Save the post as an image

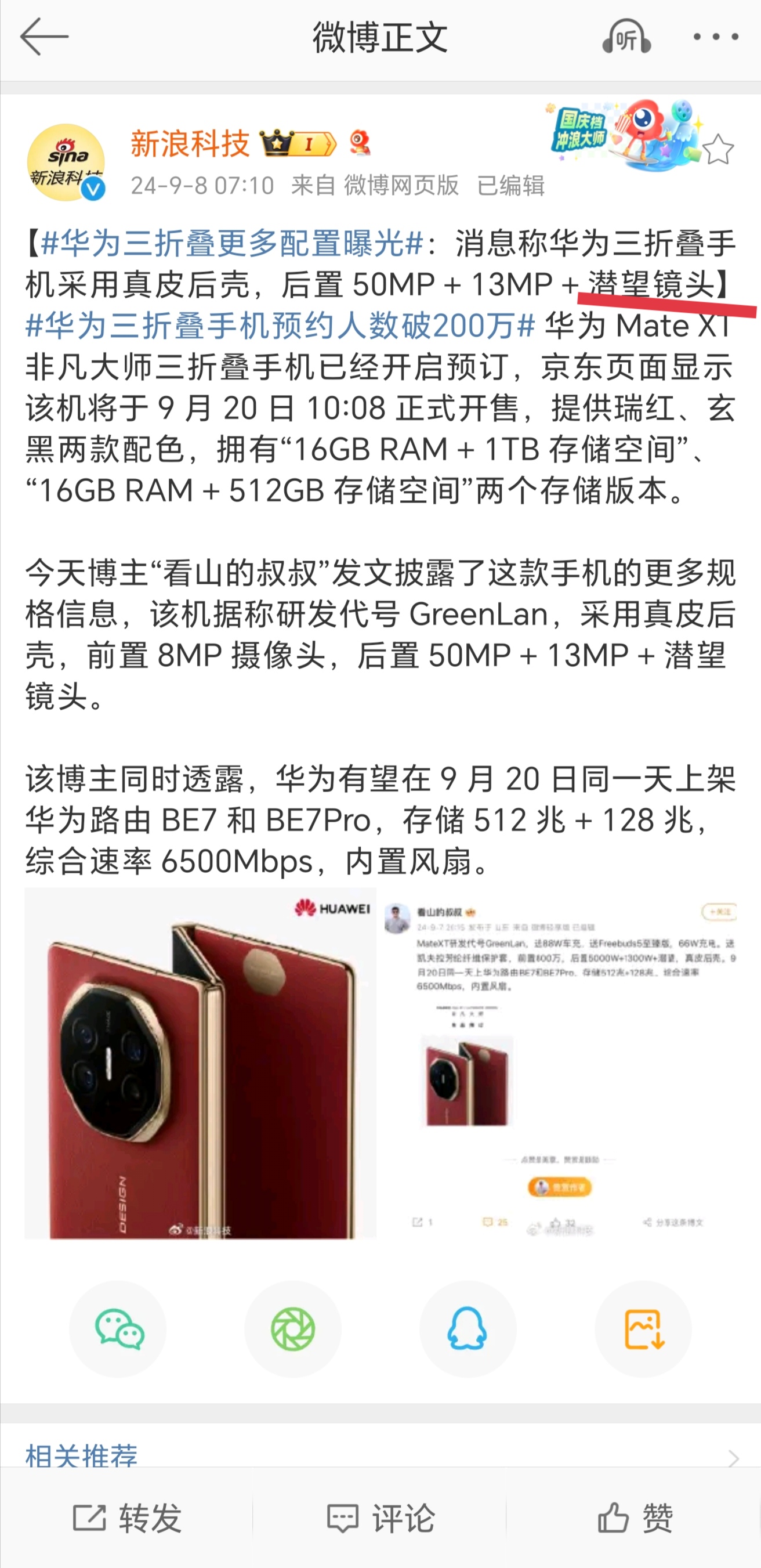pos(643,1329)
